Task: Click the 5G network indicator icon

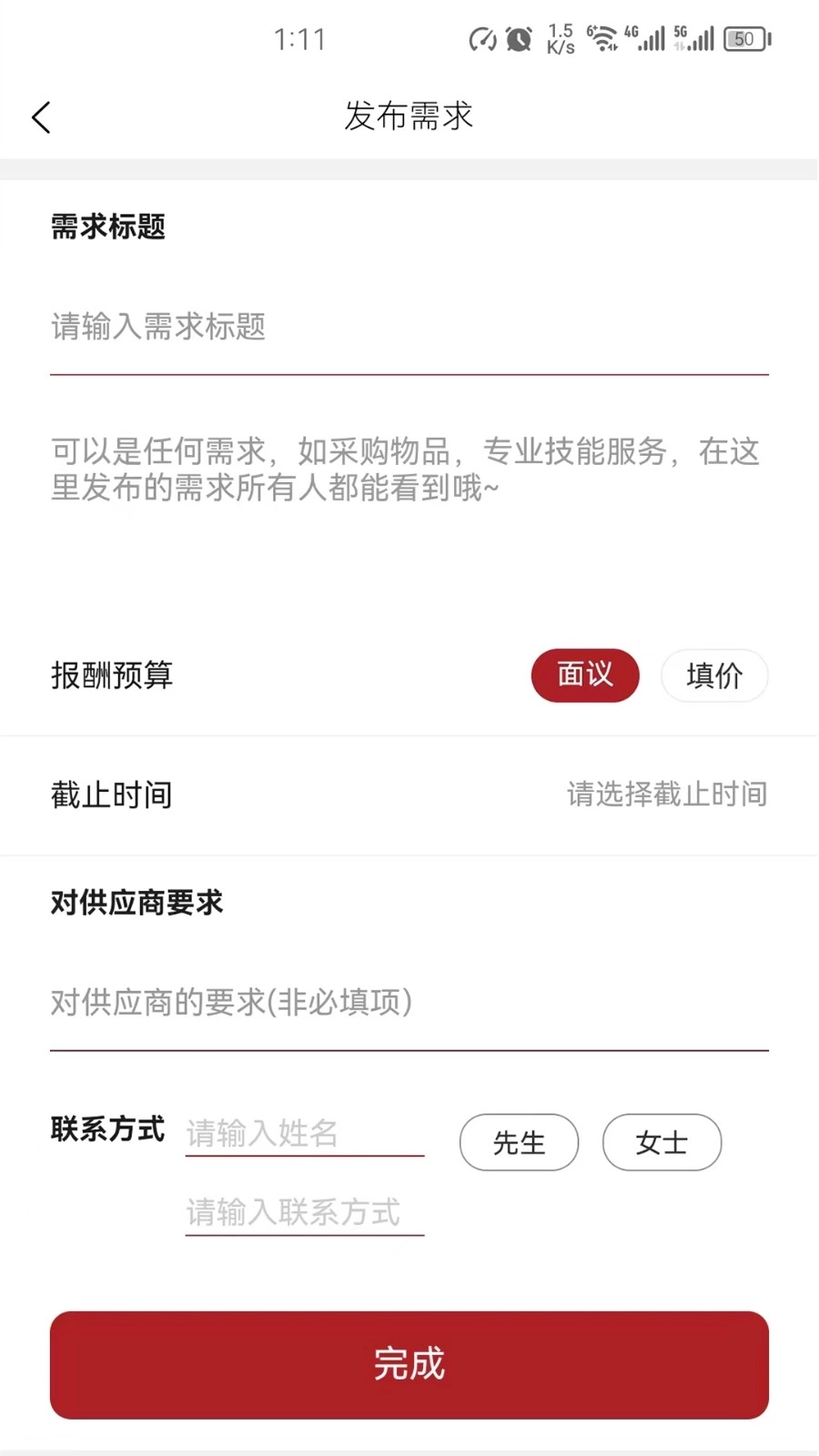Action: click(x=697, y=38)
